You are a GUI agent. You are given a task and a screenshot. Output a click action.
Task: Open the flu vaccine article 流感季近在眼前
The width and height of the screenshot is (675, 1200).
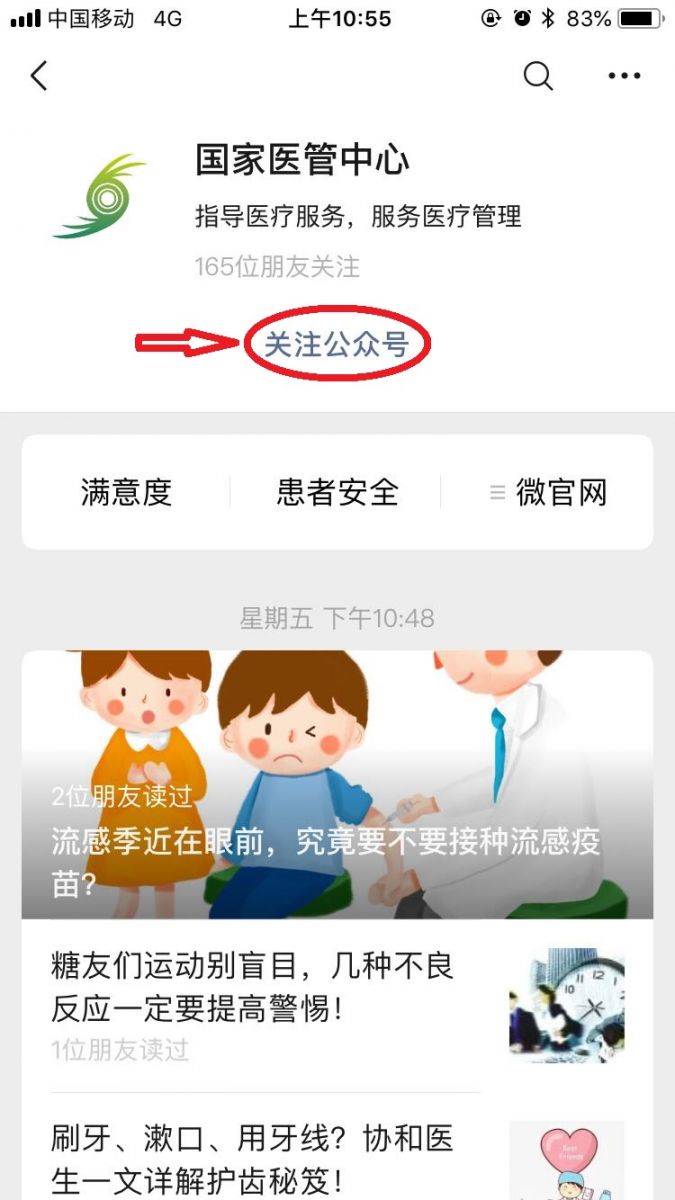(337, 784)
